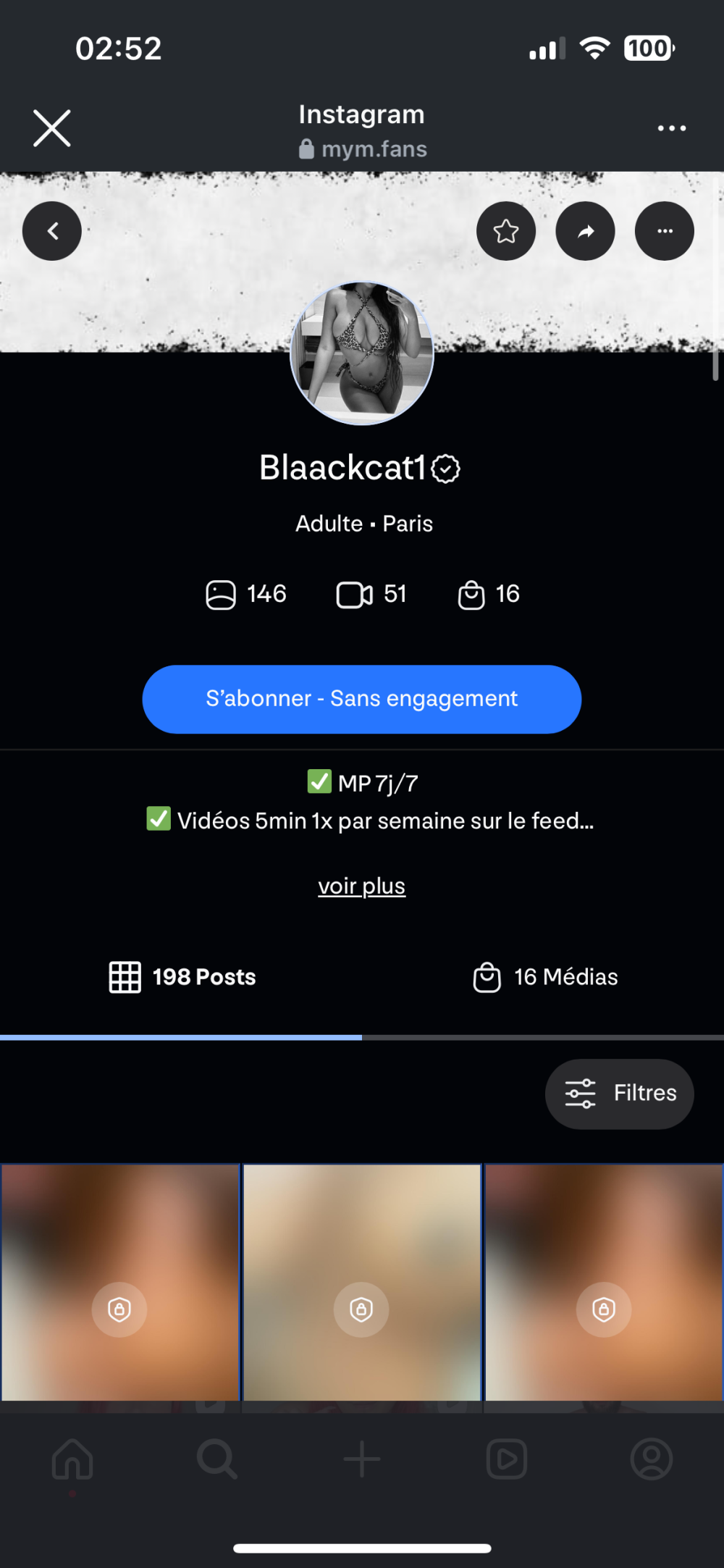Tap S'abonner - Sans engagement

point(361,699)
